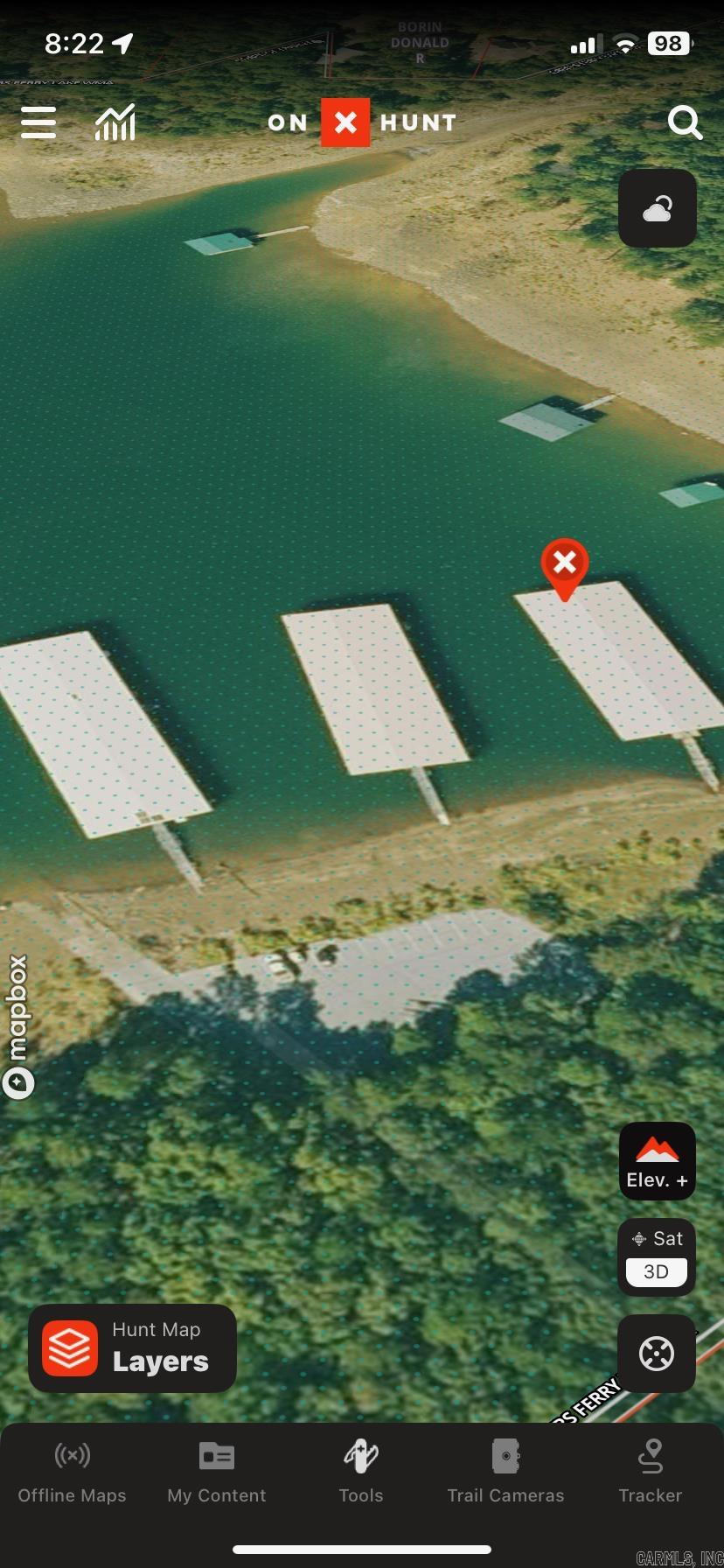Screen dimensions: 724x1568
Task: Open the Tools tab
Action: tap(361, 1472)
